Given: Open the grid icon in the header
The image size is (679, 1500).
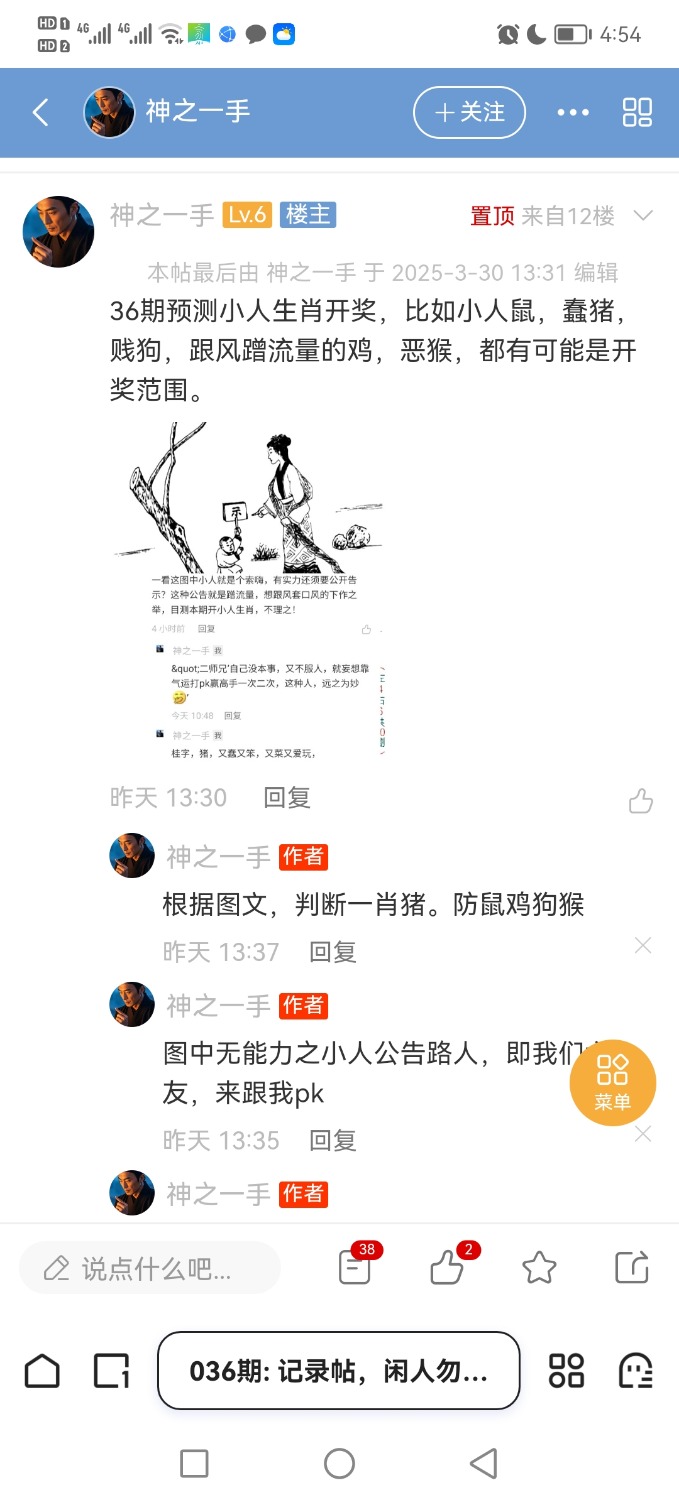Looking at the screenshot, I should click(x=637, y=112).
